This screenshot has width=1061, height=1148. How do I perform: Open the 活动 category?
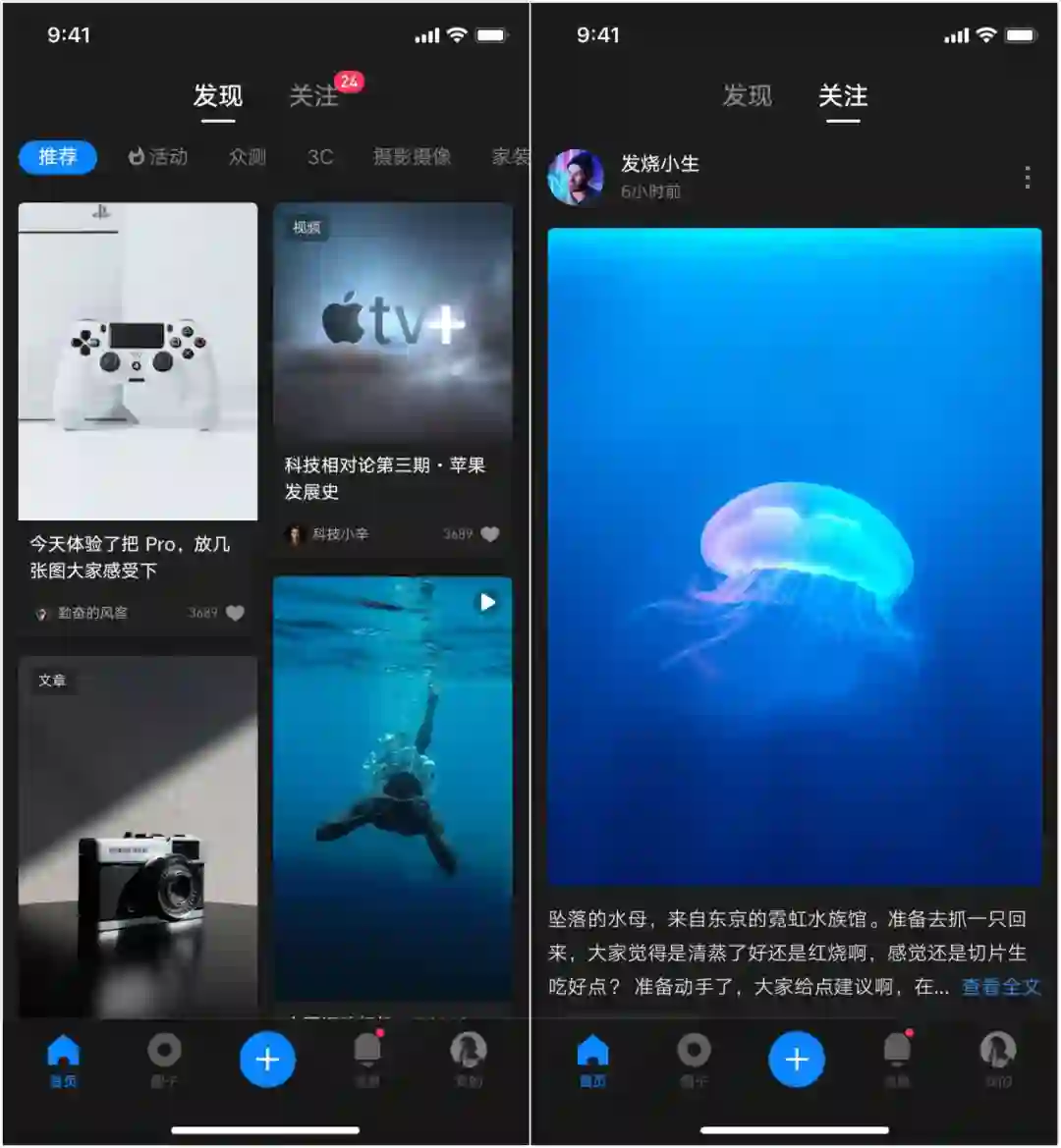point(158,157)
